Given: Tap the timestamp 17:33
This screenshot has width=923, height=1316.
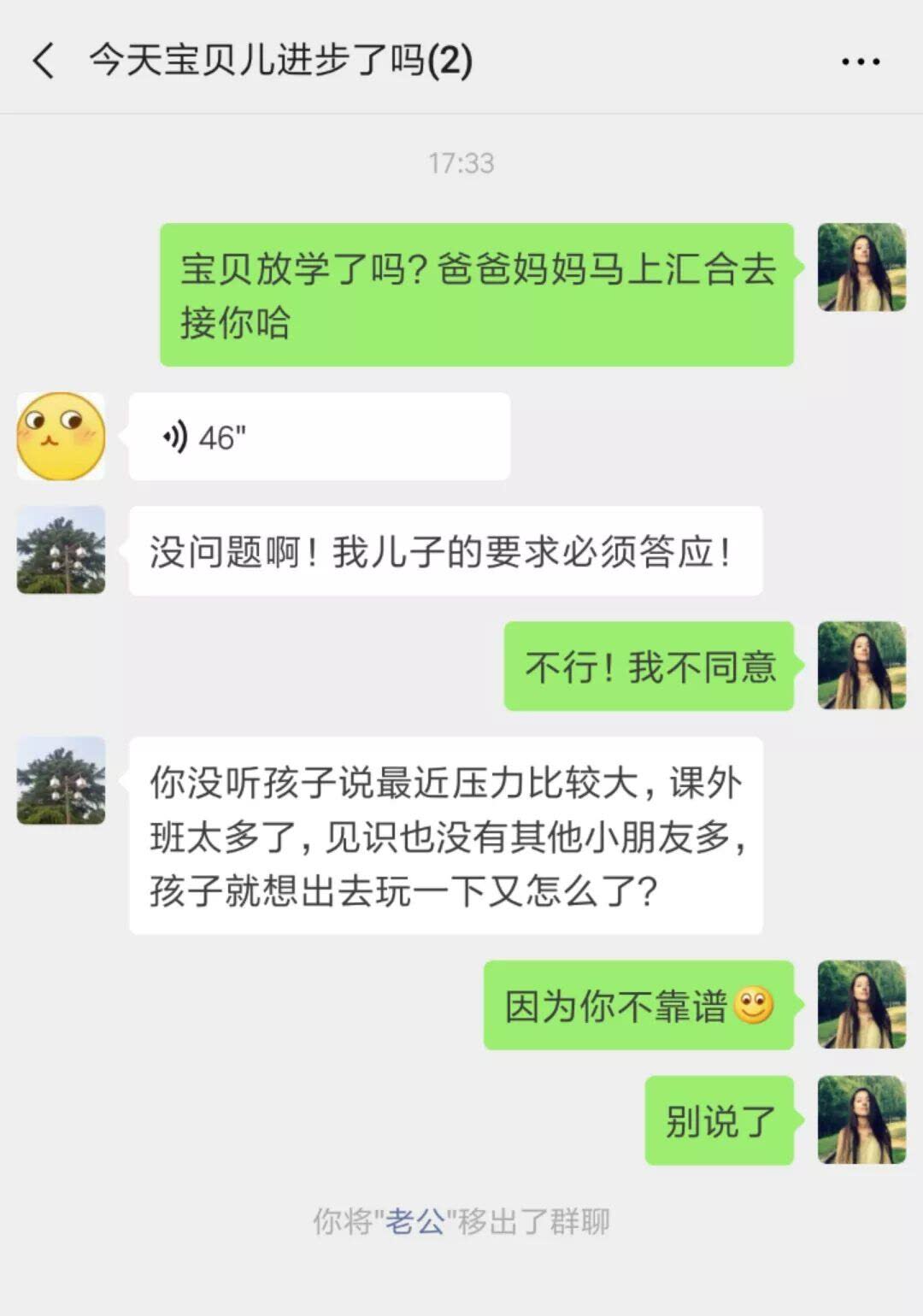Looking at the screenshot, I should [461, 162].
